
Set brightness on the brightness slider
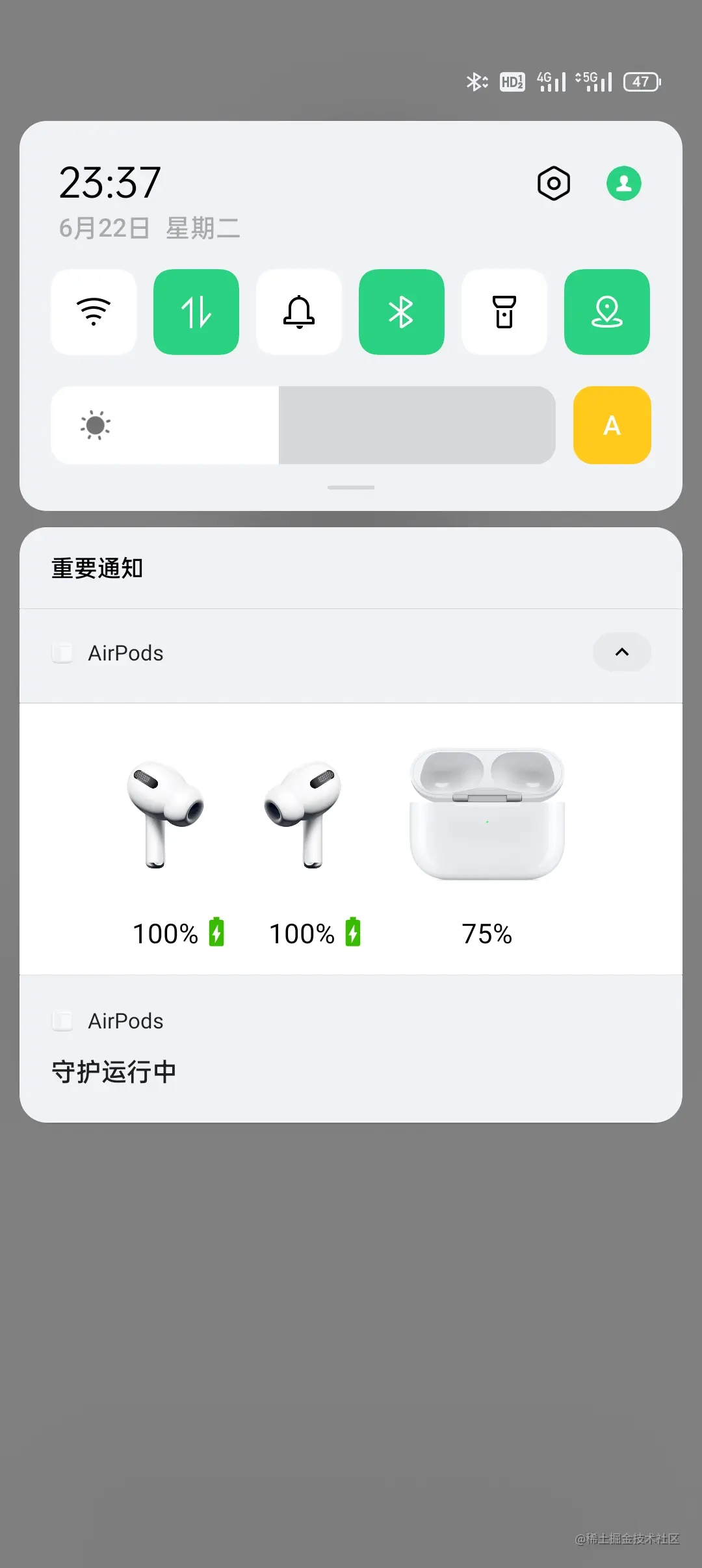coord(303,425)
